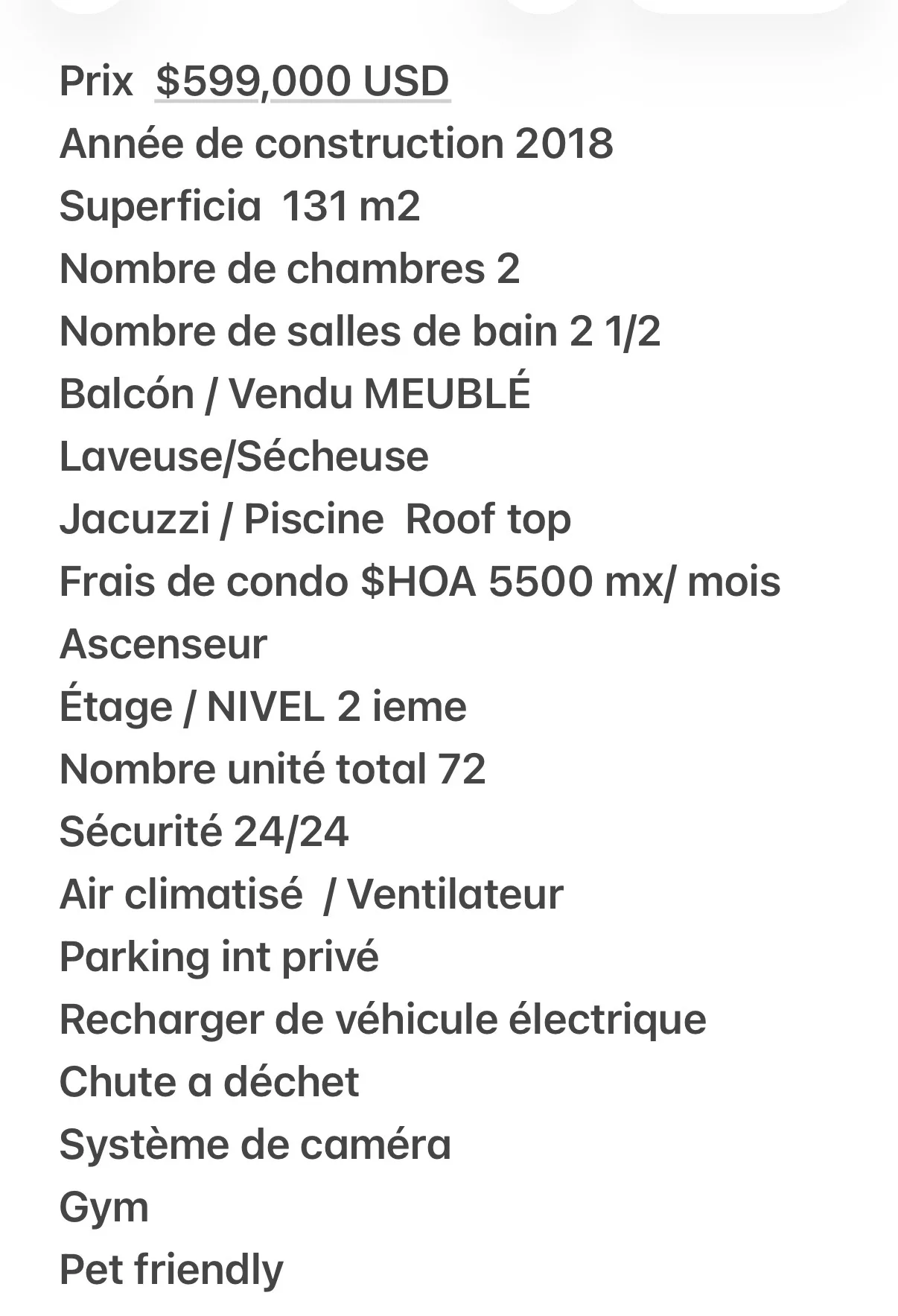Tap the underlined $599,000 USD price
Screen dimensions: 898x1316
point(302,81)
